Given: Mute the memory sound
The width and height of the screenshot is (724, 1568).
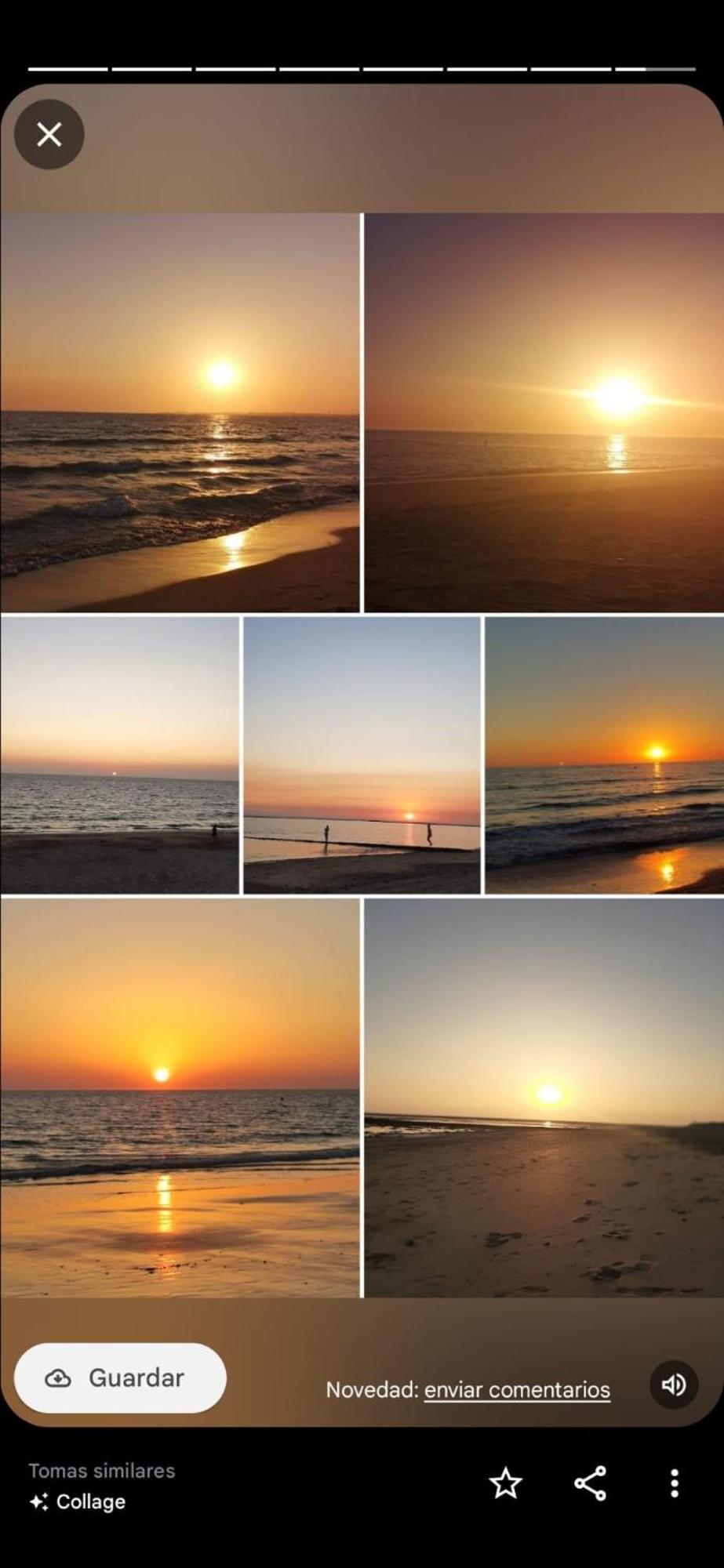Looking at the screenshot, I should [673, 1385].
